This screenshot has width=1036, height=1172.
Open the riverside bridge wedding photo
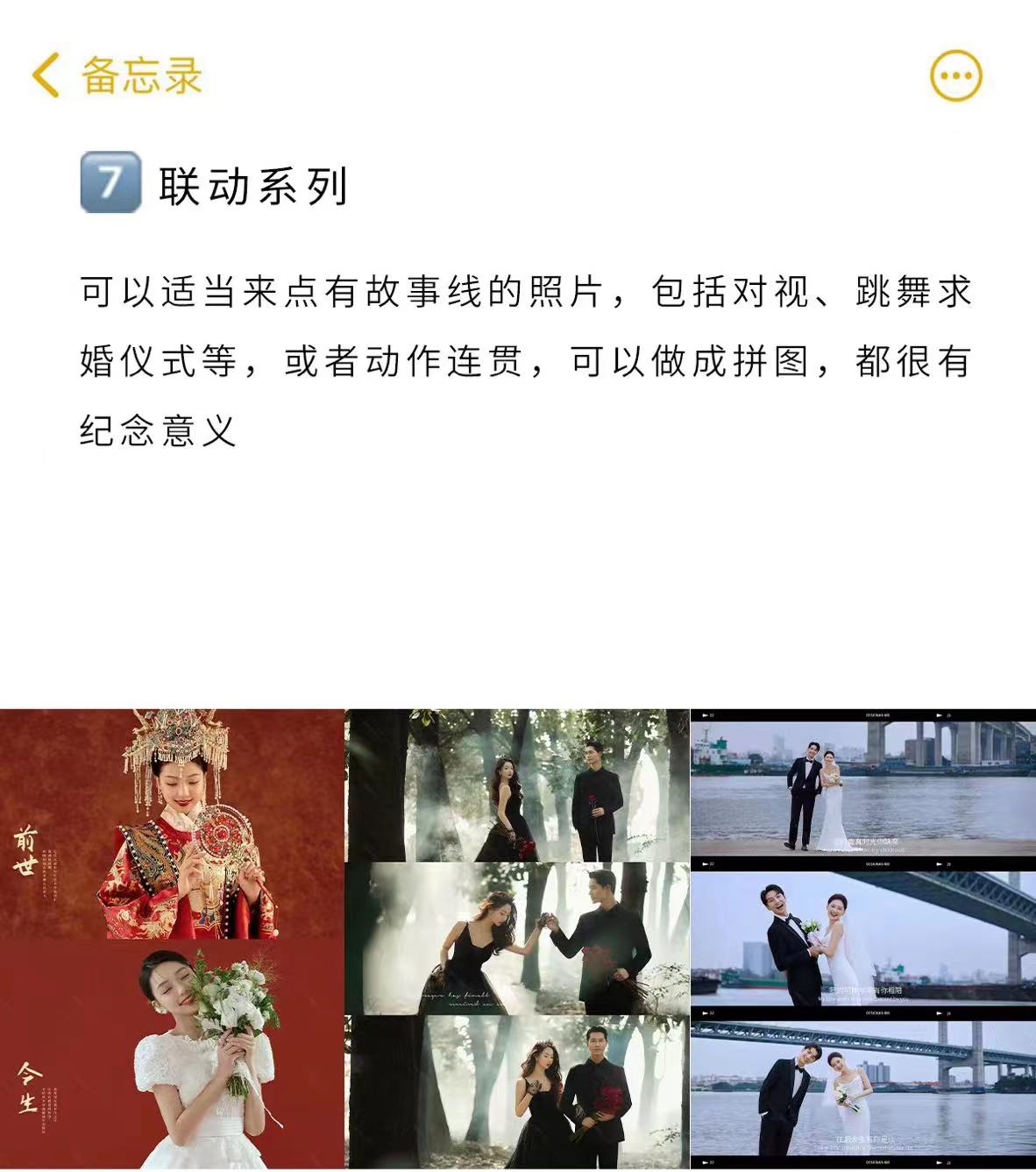(863, 938)
